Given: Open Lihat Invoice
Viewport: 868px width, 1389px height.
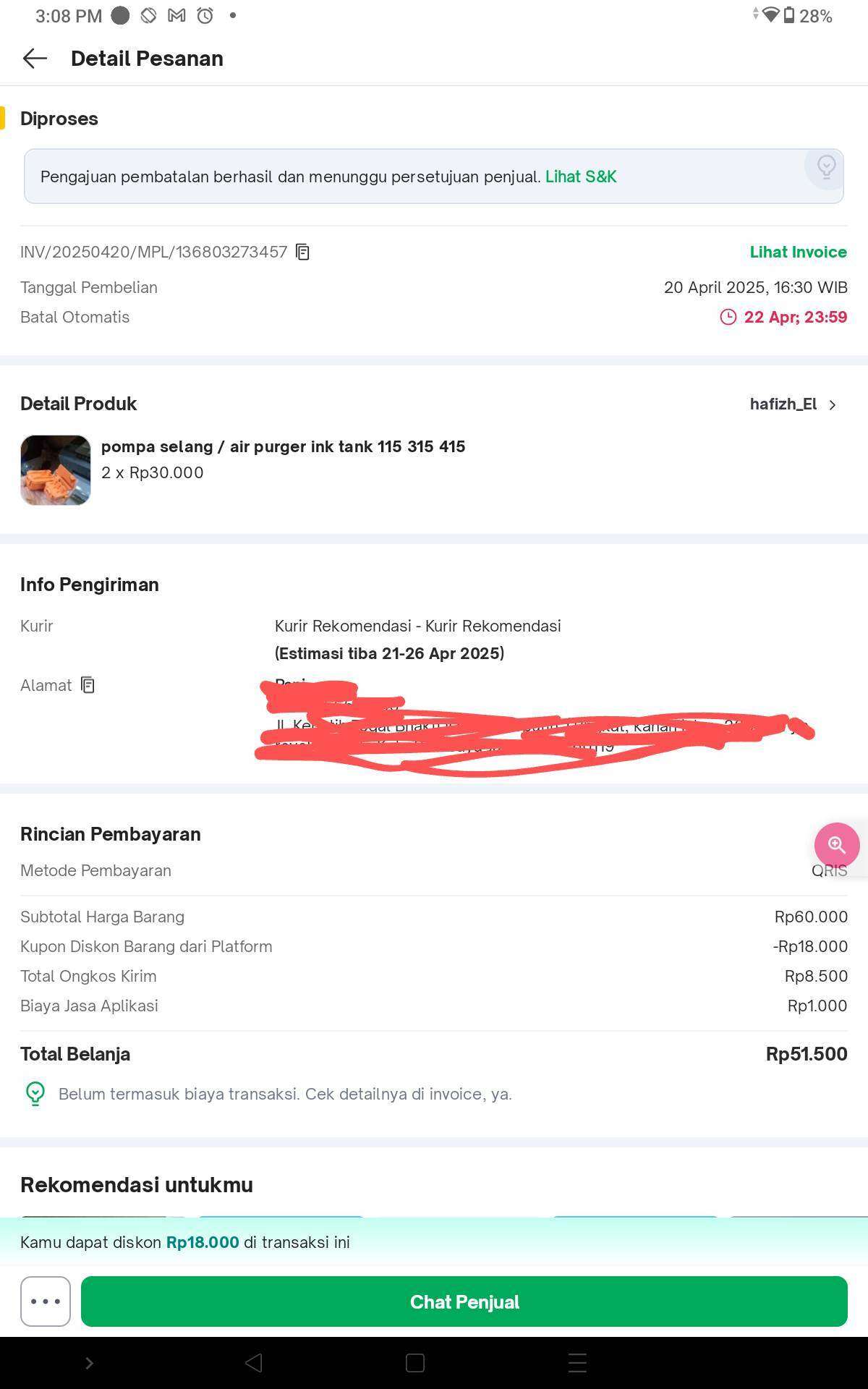Looking at the screenshot, I should pyautogui.click(x=798, y=252).
